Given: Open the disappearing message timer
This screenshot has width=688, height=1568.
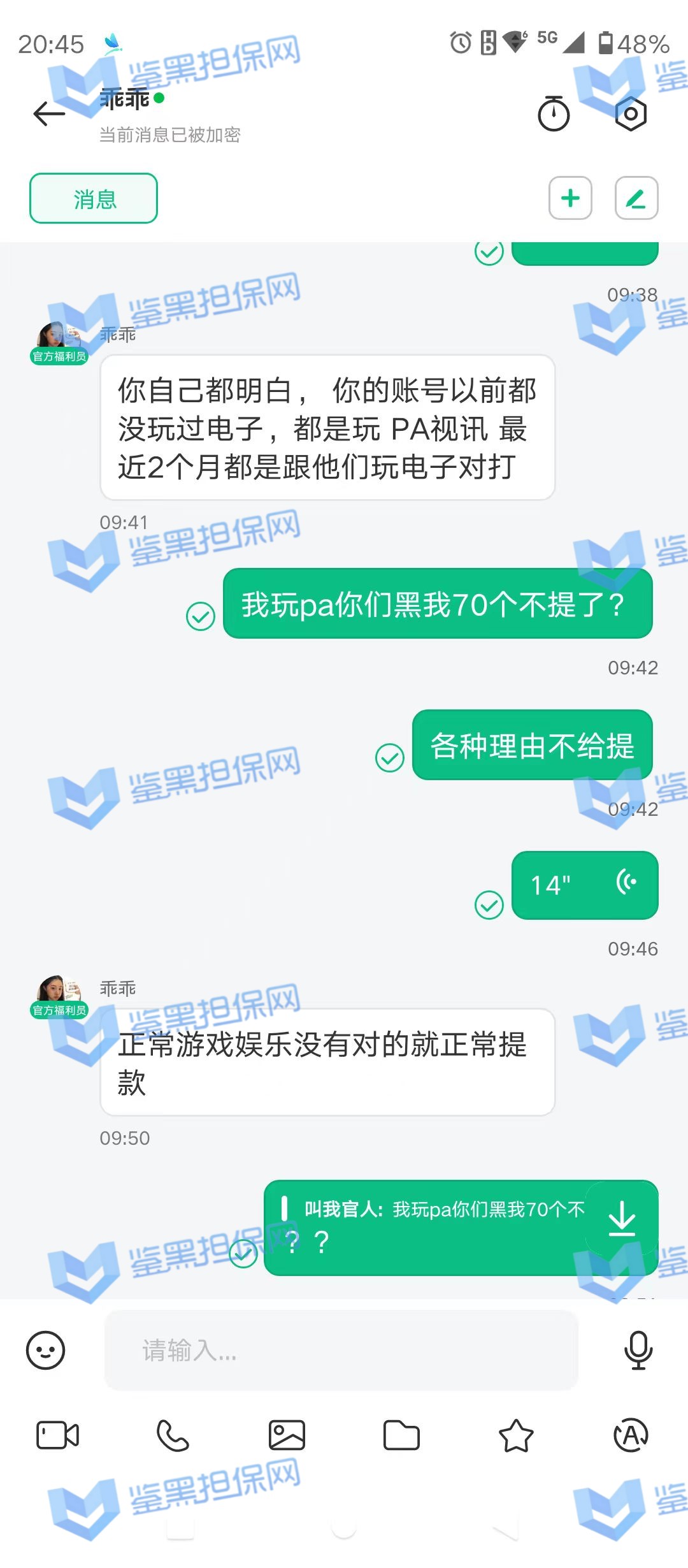Looking at the screenshot, I should click(554, 114).
